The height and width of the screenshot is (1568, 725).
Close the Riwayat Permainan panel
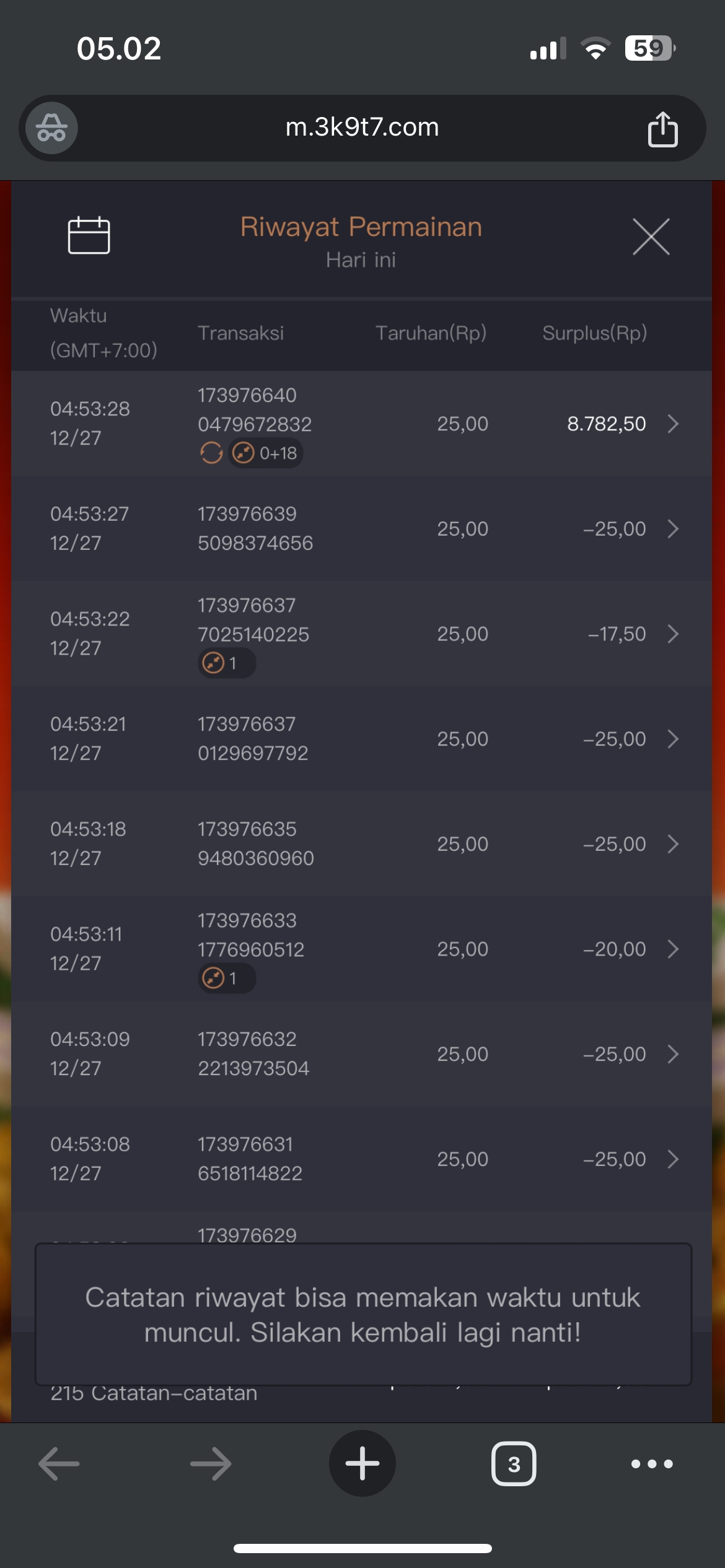[x=651, y=237]
